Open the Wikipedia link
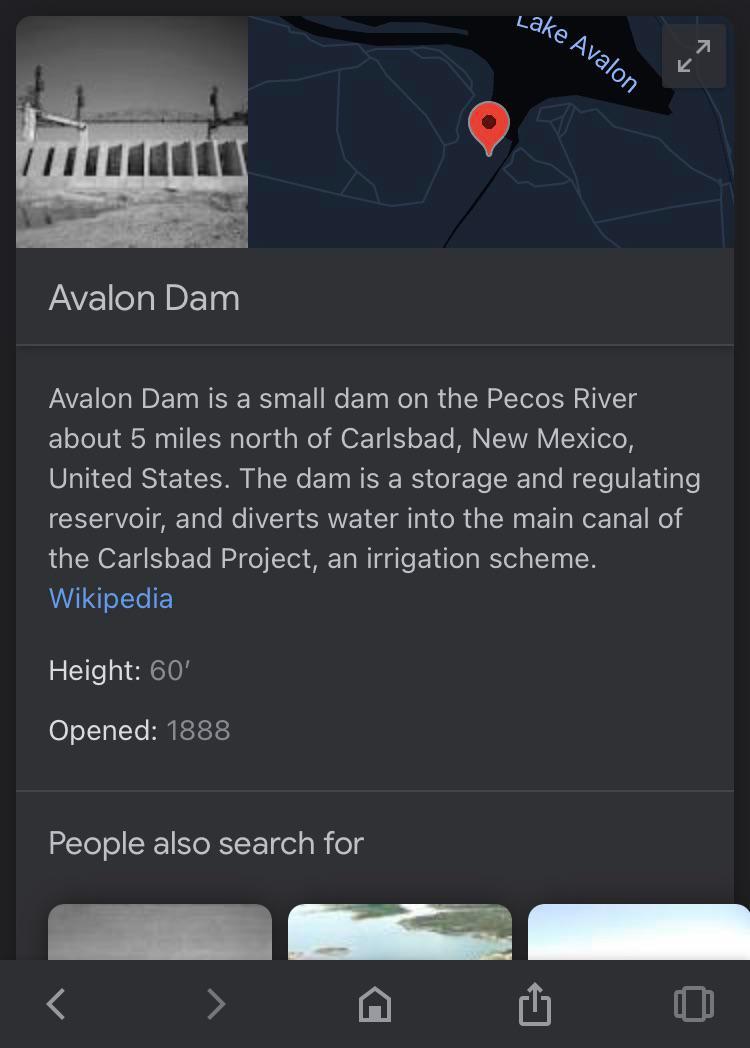 (110, 598)
